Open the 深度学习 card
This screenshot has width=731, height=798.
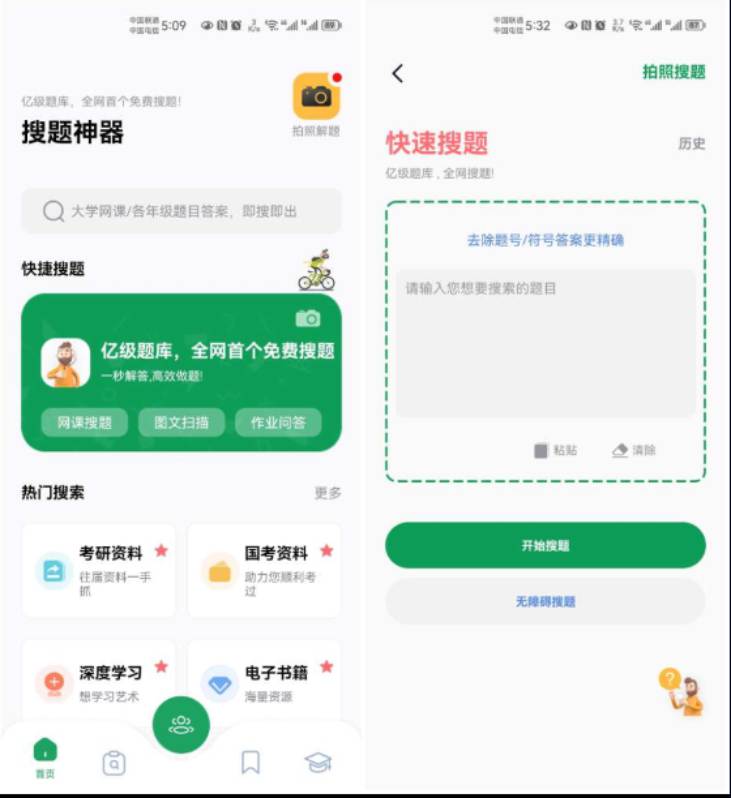coord(99,682)
